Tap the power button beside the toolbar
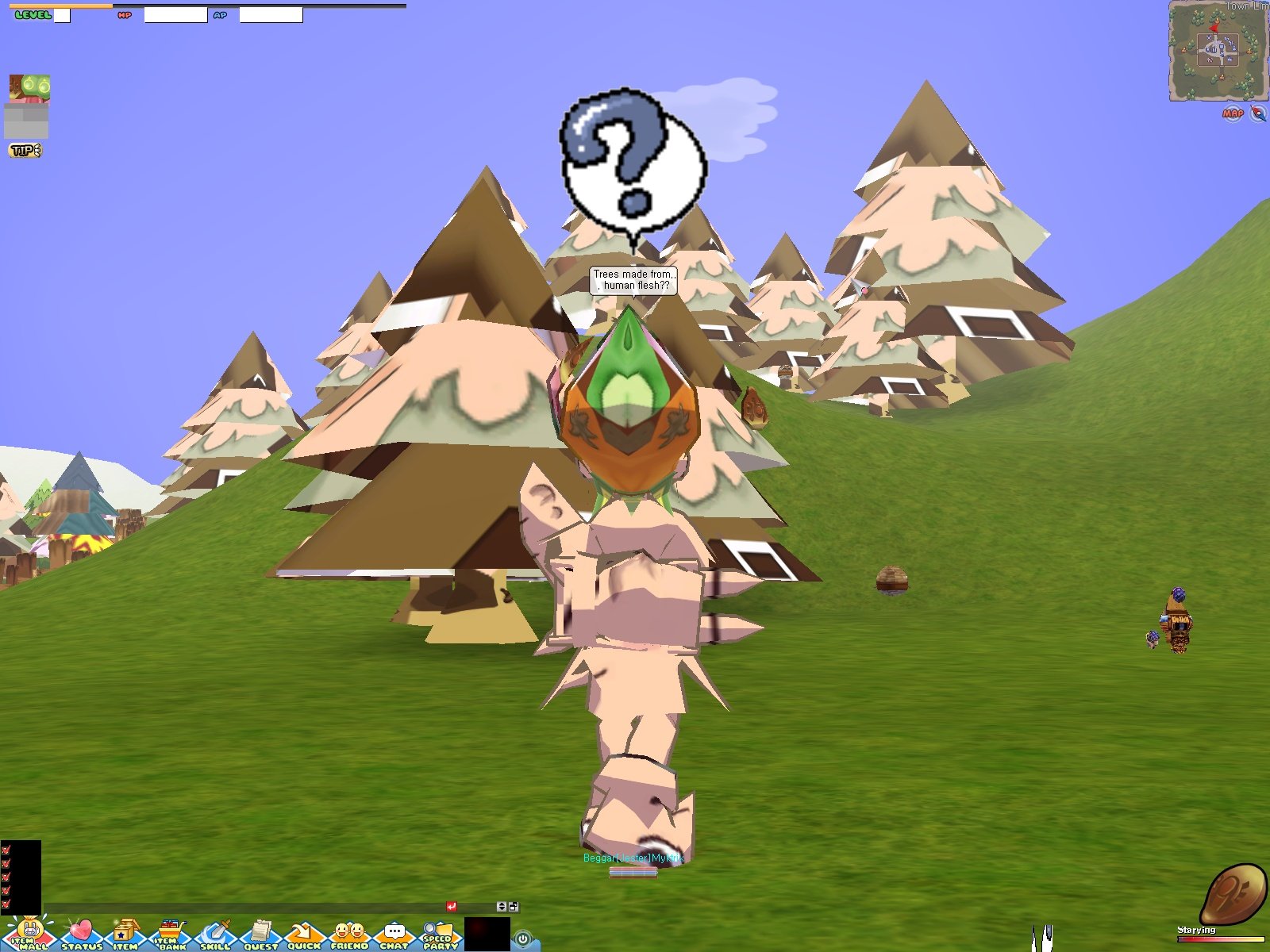 pyautogui.click(x=522, y=939)
